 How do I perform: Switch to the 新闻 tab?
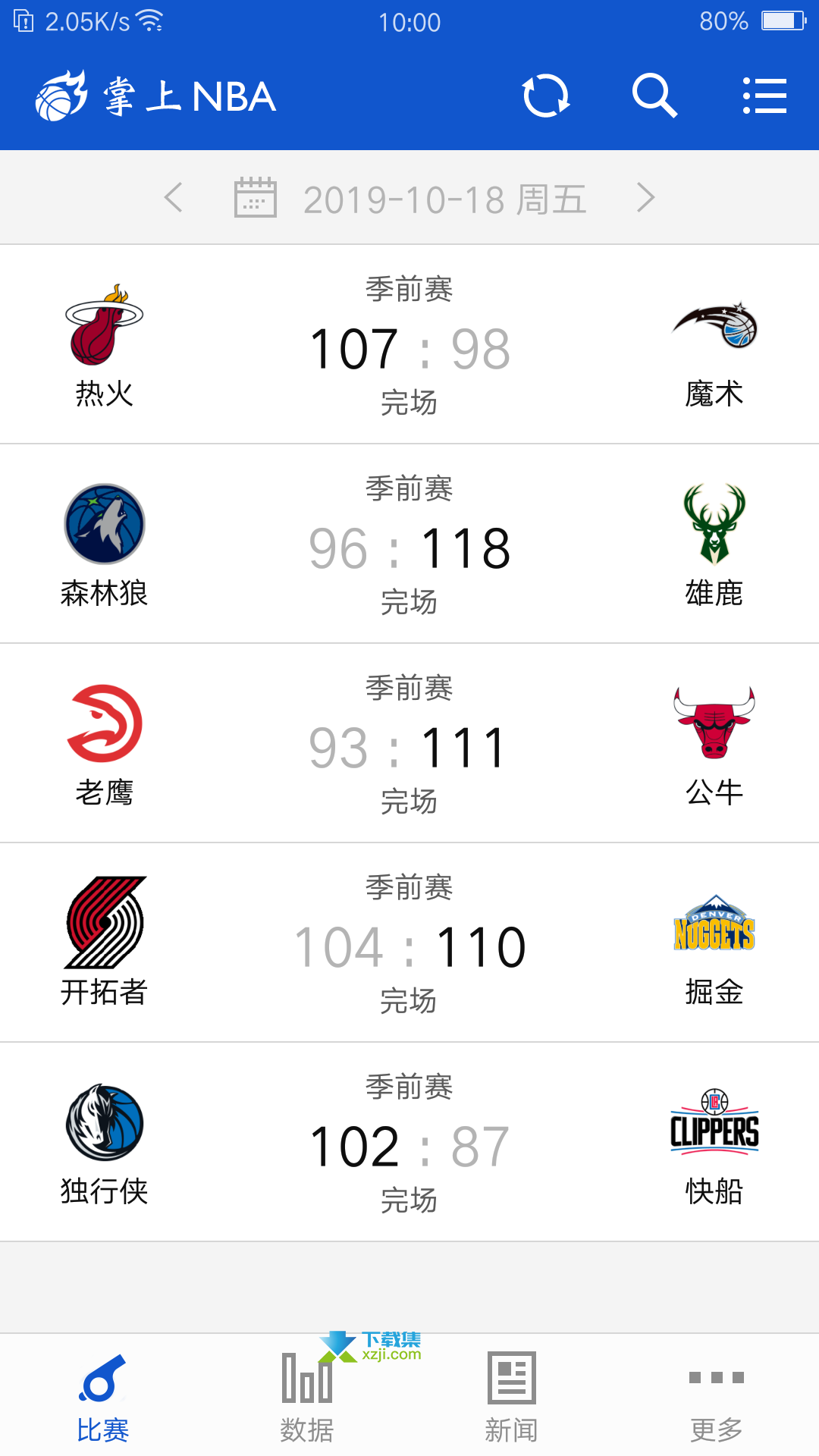512,1397
